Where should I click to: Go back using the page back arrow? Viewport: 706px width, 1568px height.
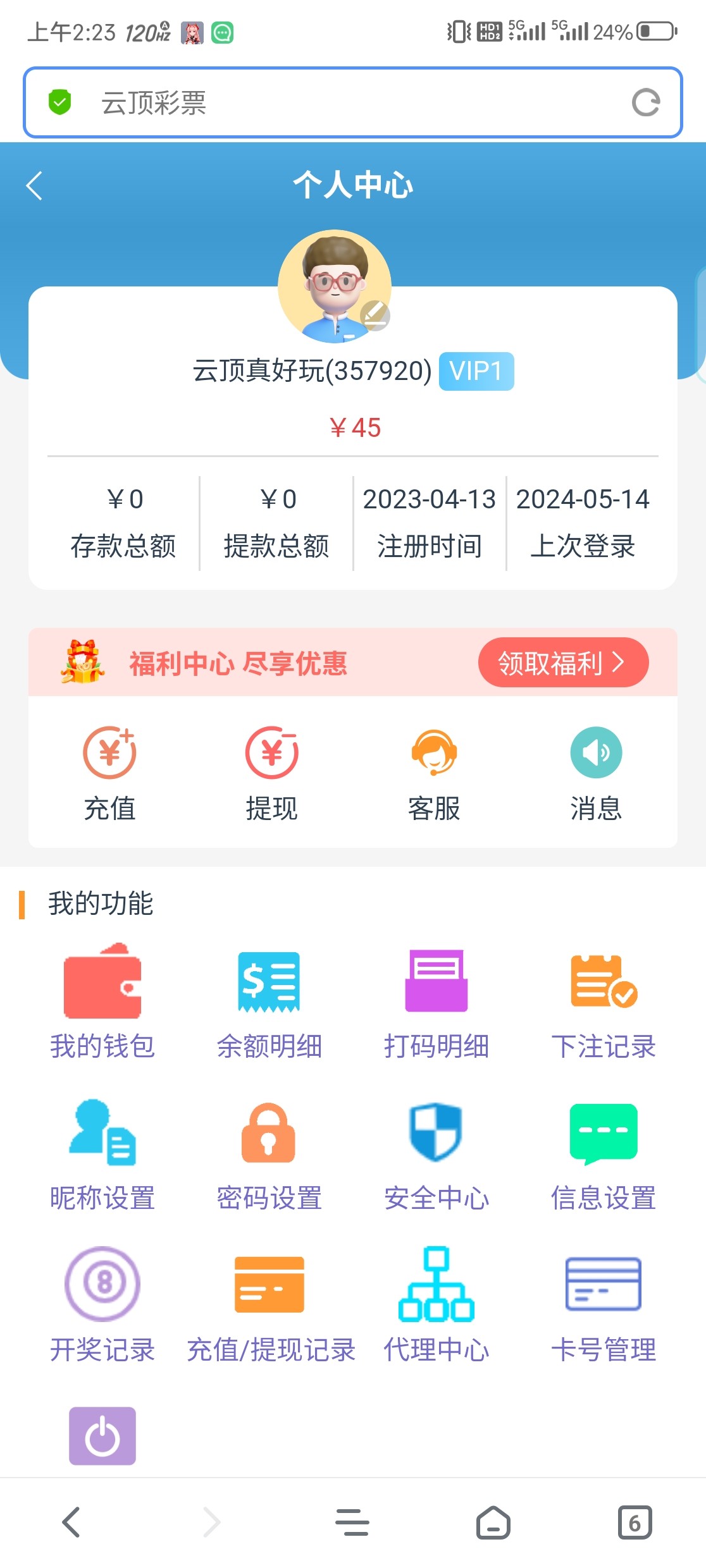[35, 185]
